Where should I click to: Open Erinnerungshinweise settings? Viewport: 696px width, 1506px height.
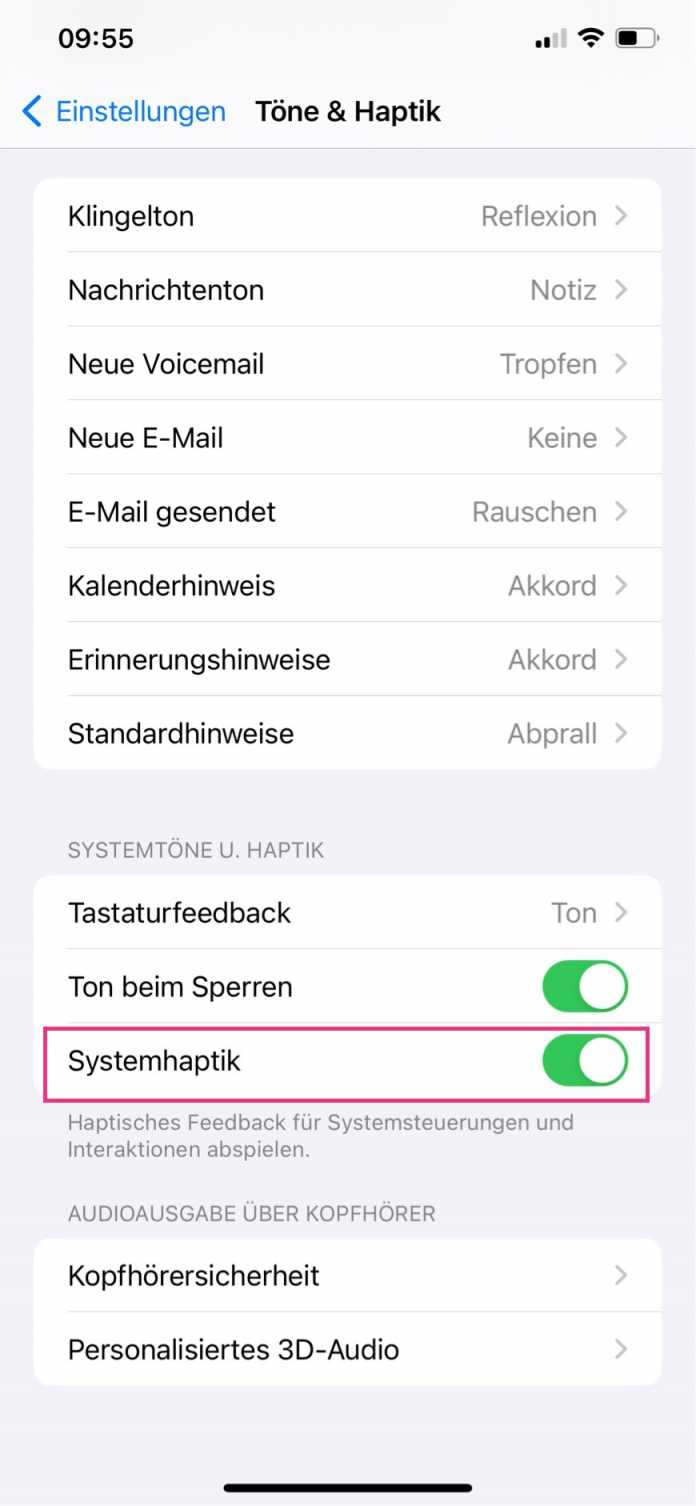[347, 660]
